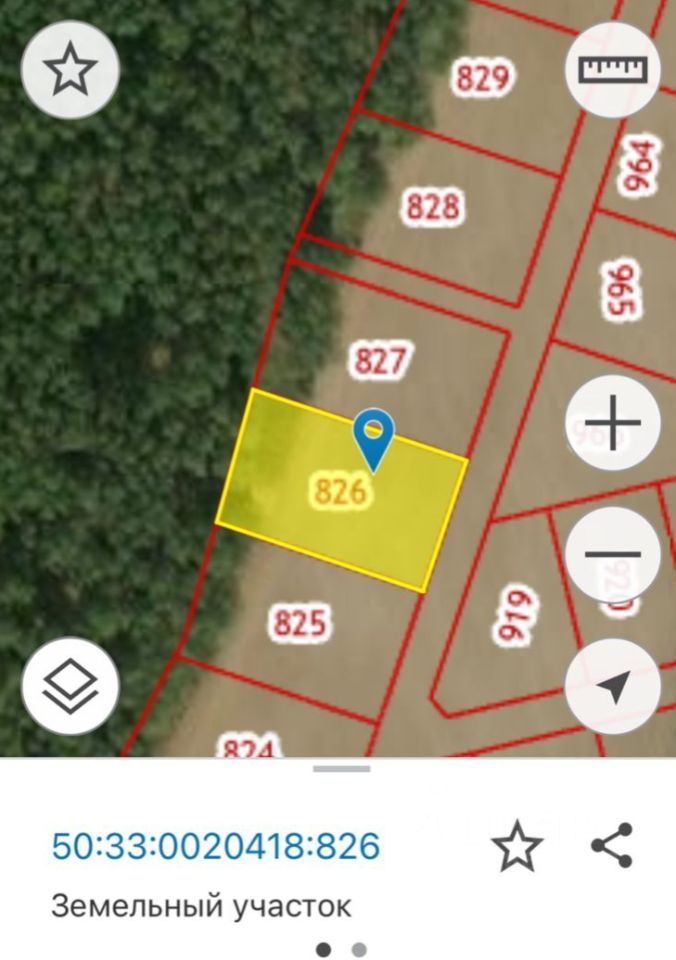The width and height of the screenshot is (676, 960).
Task: Share parcel 50:33:0020418:826
Action: 611,846
